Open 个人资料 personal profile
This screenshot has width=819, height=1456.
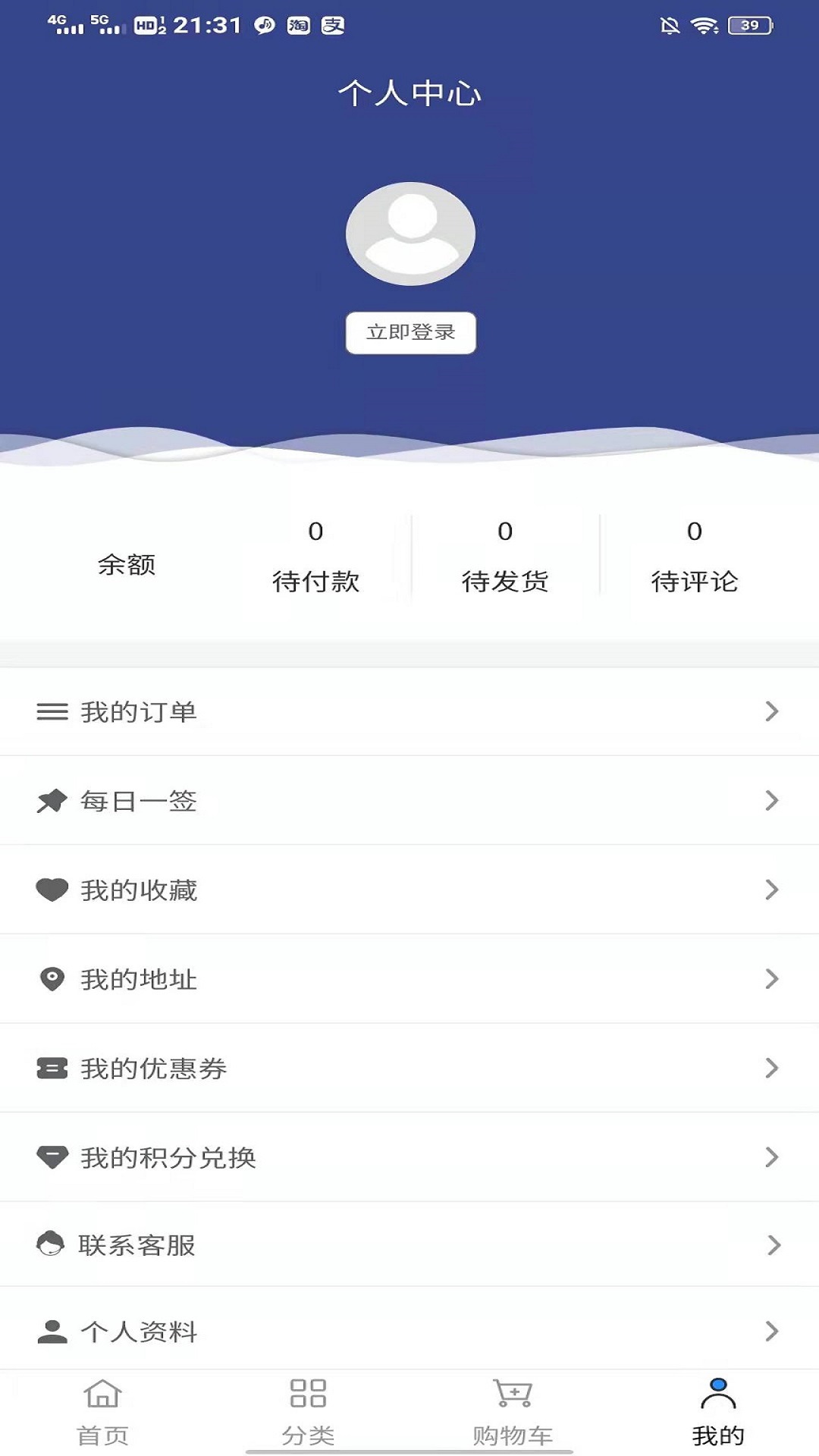[x=409, y=1331]
